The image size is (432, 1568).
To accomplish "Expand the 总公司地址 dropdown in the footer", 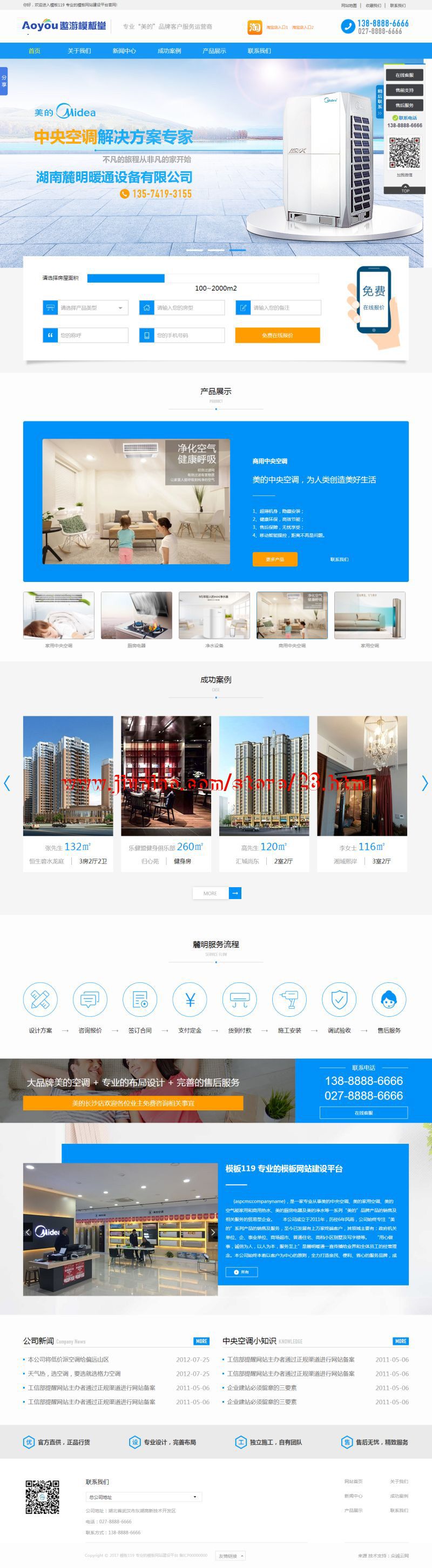I will point(144,1497).
